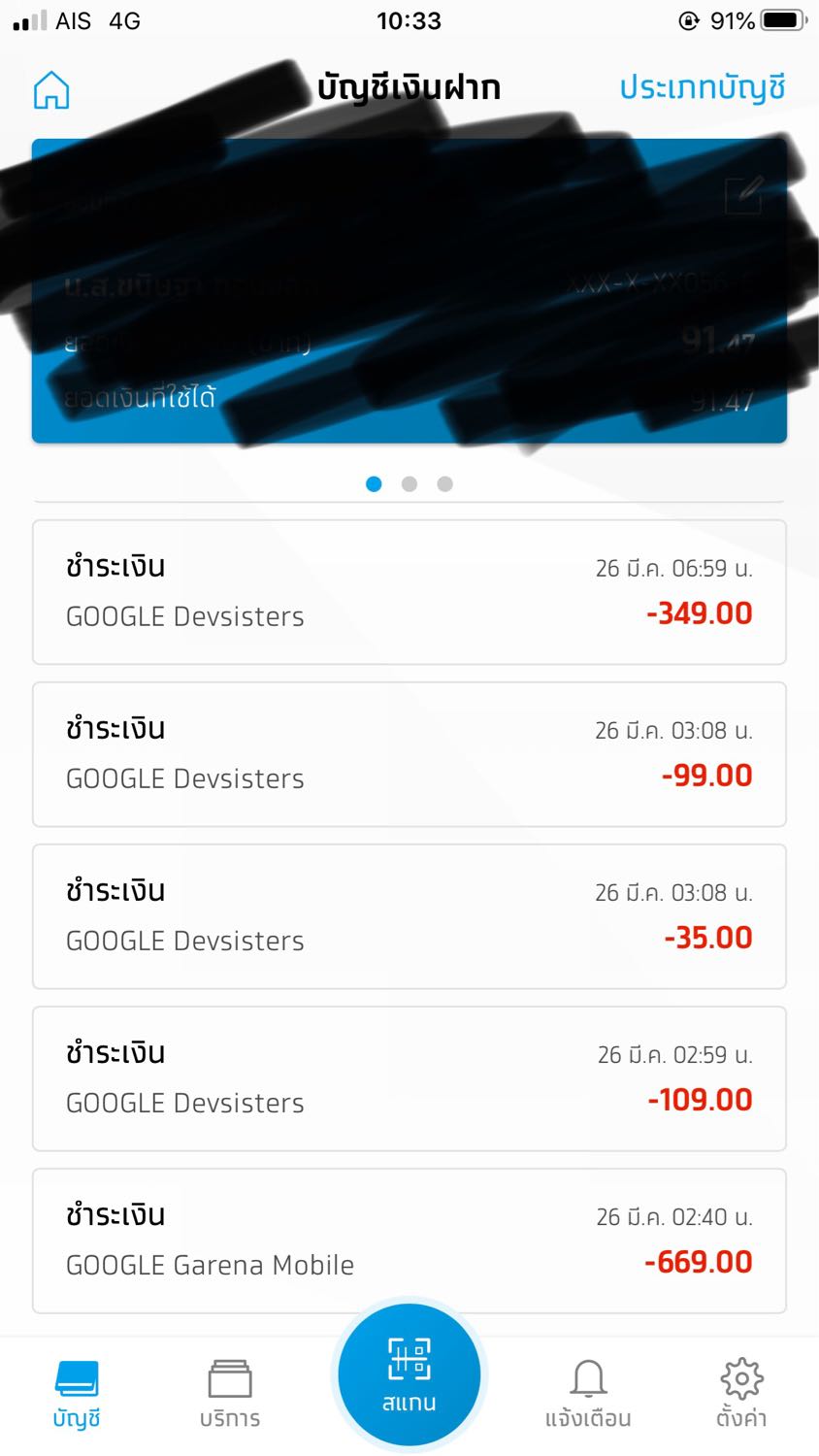Screen dimensions: 819x1456
Task: Open the GOOGLE Garena Mobile payment
Action: [409, 1241]
